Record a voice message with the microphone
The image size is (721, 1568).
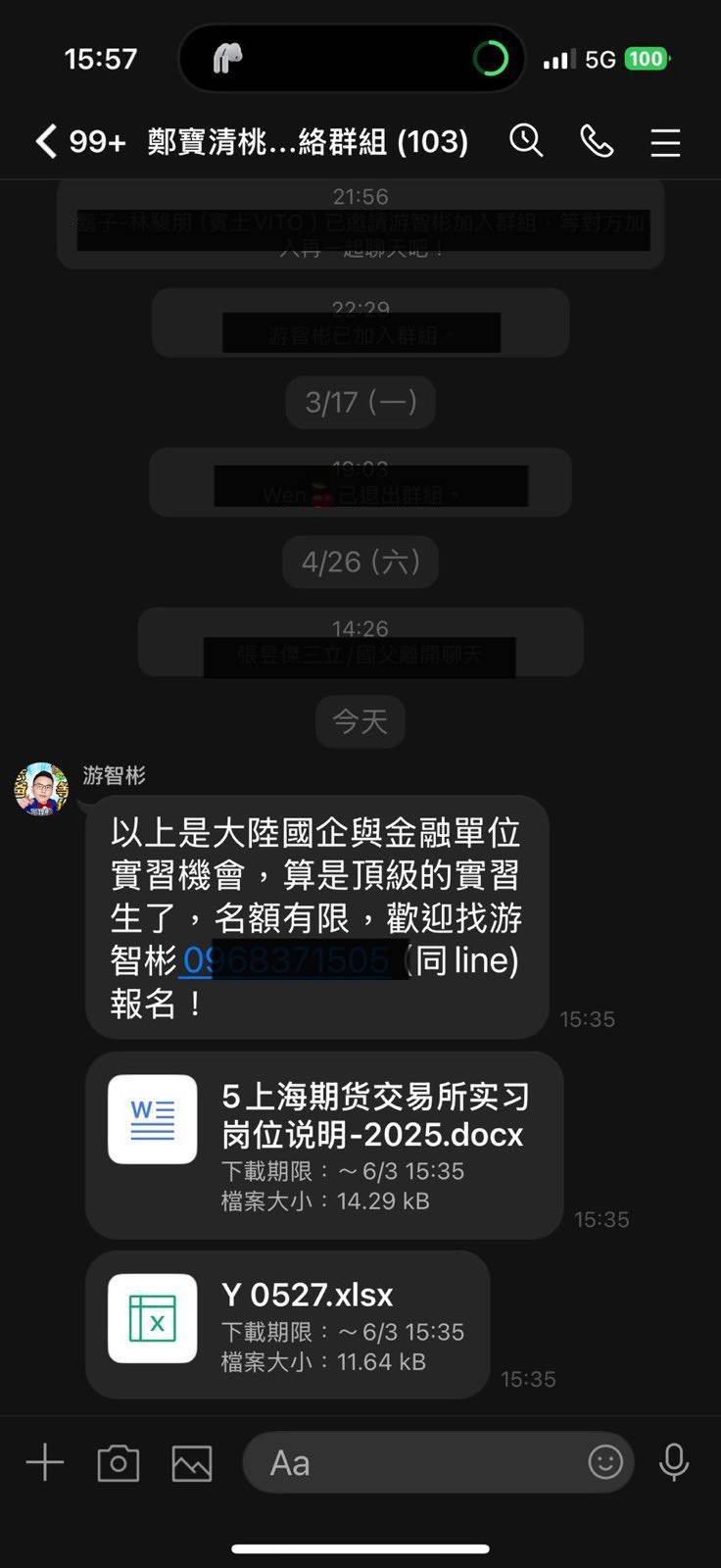click(674, 1462)
